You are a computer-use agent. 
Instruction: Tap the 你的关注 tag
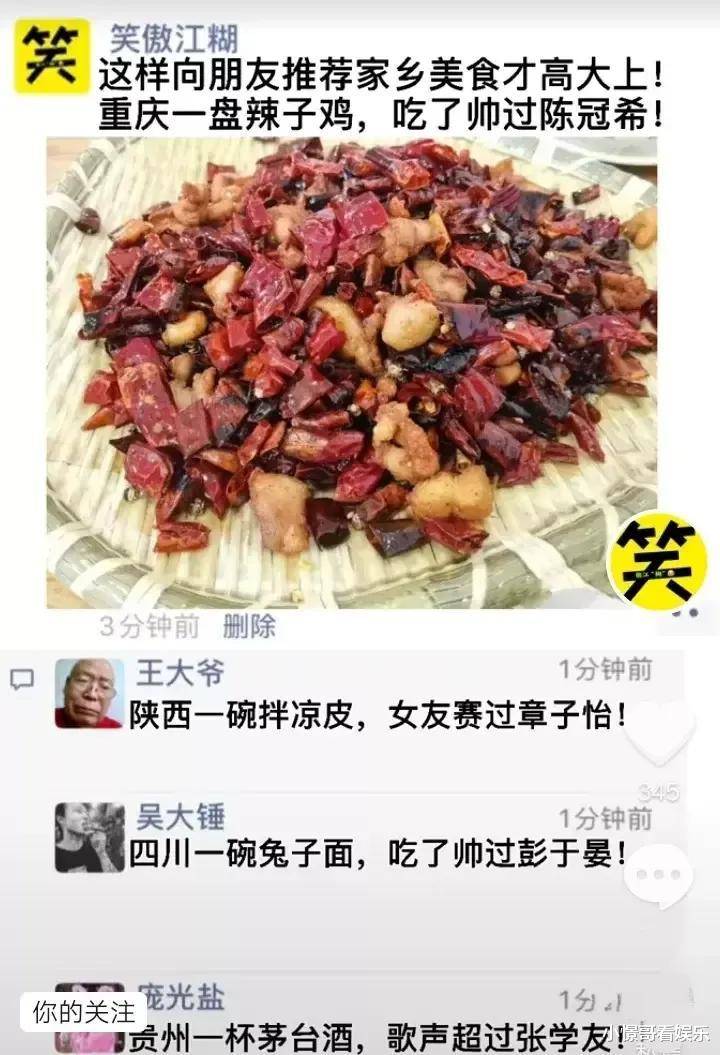click(83, 1011)
